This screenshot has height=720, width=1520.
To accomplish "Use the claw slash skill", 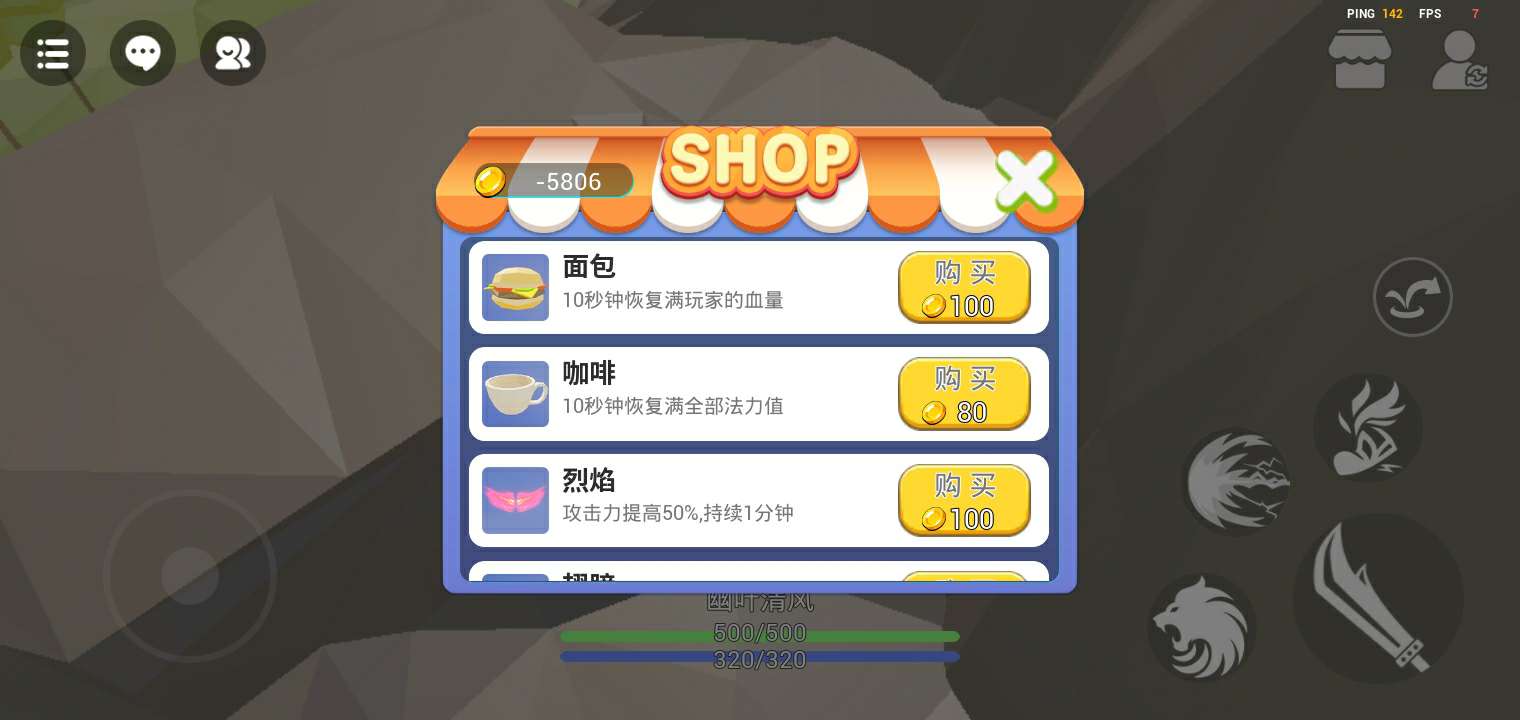I will pos(1235,483).
